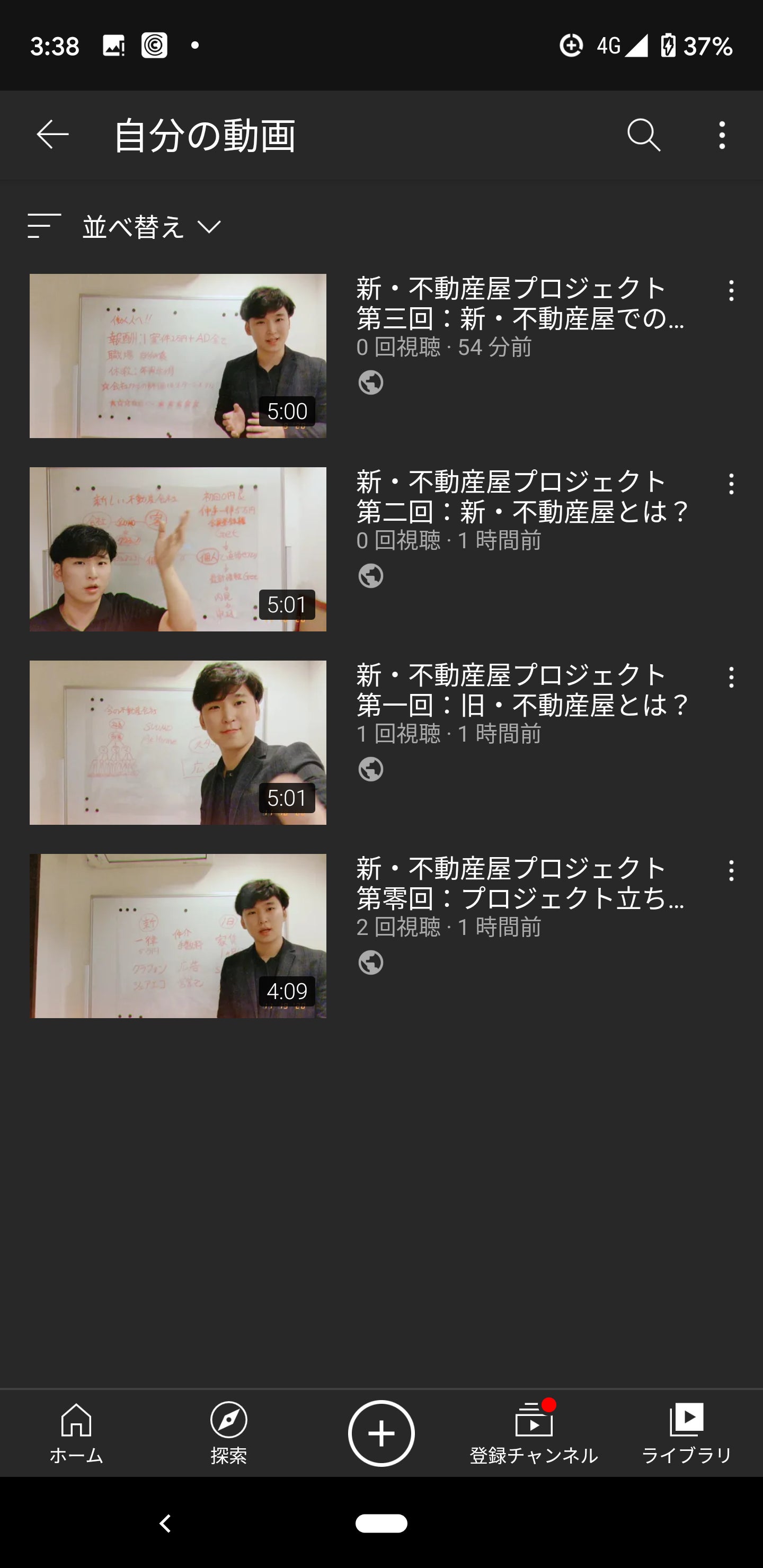Open the top-right overflow menu
This screenshot has height=1568, width=763.
click(722, 135)
